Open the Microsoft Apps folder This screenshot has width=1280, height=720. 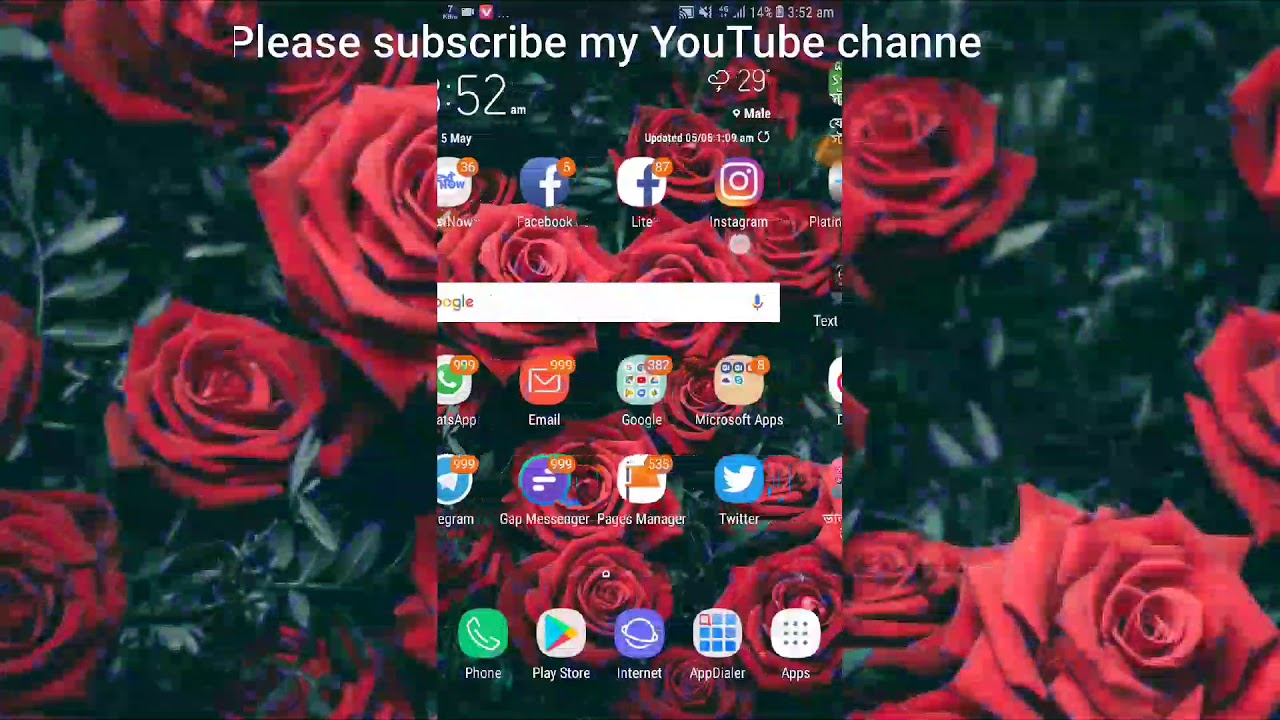739,383
